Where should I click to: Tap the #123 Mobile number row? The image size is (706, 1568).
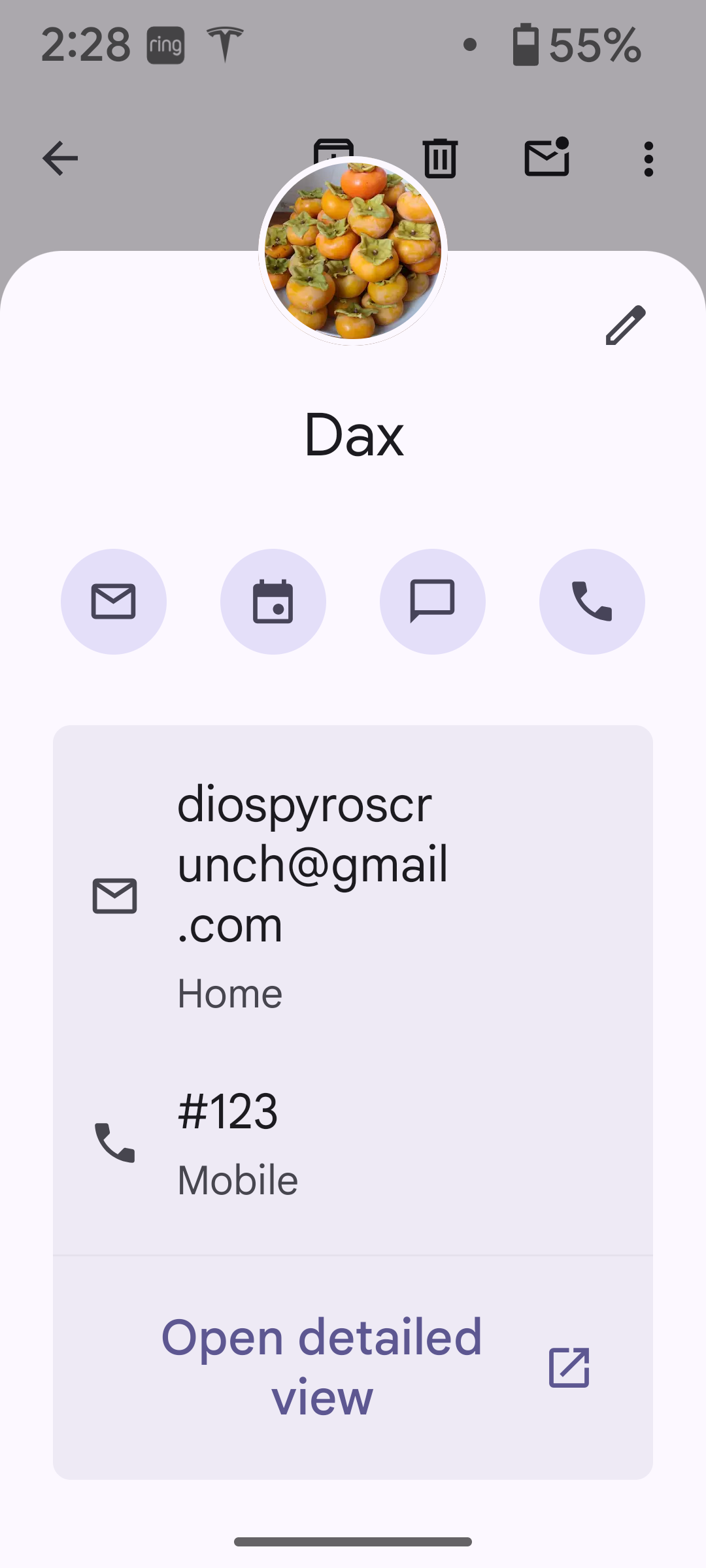tap(353, 1143)
